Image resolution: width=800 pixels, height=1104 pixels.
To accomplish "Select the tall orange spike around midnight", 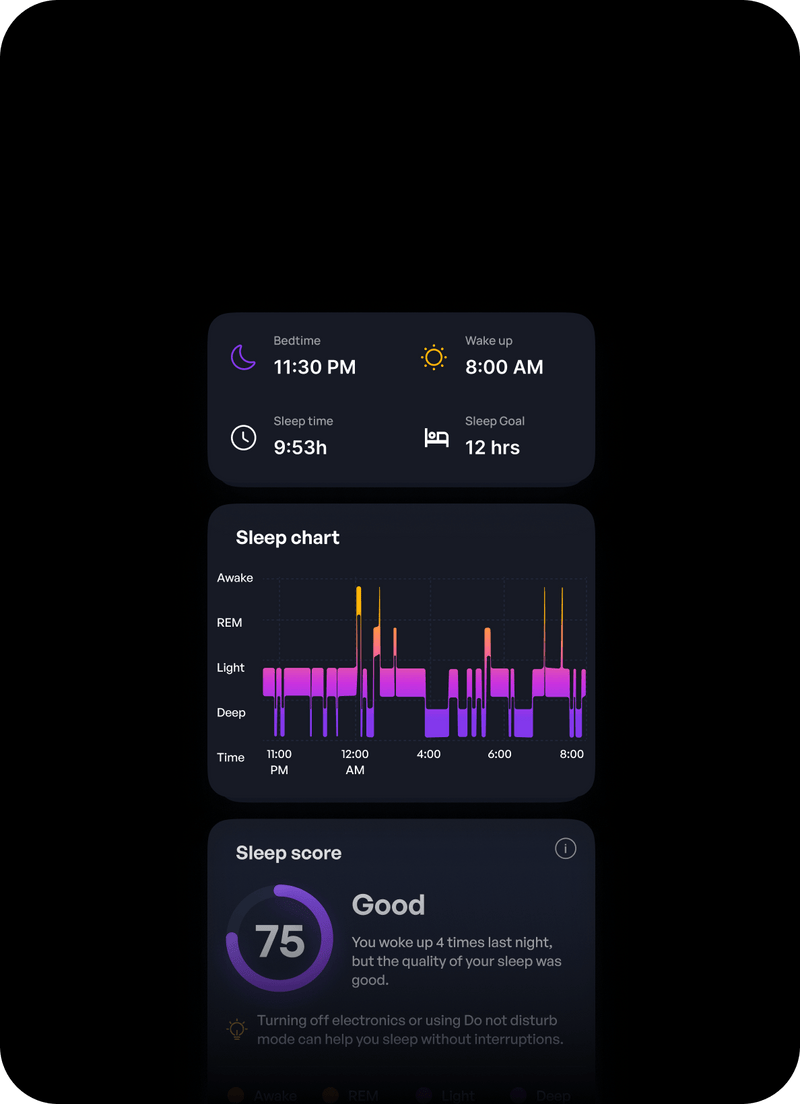I will click(361, 600).
